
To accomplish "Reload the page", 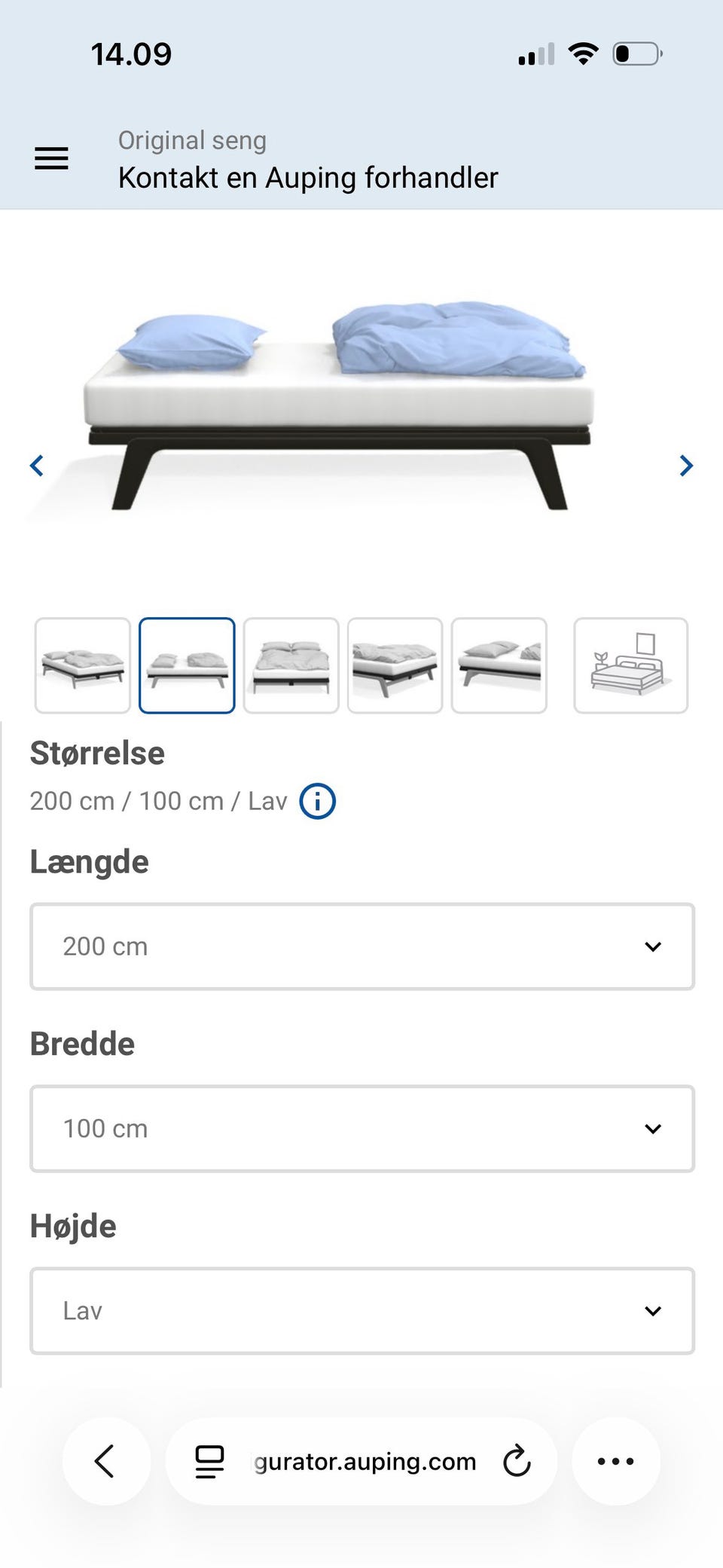I will [517, 1461].
